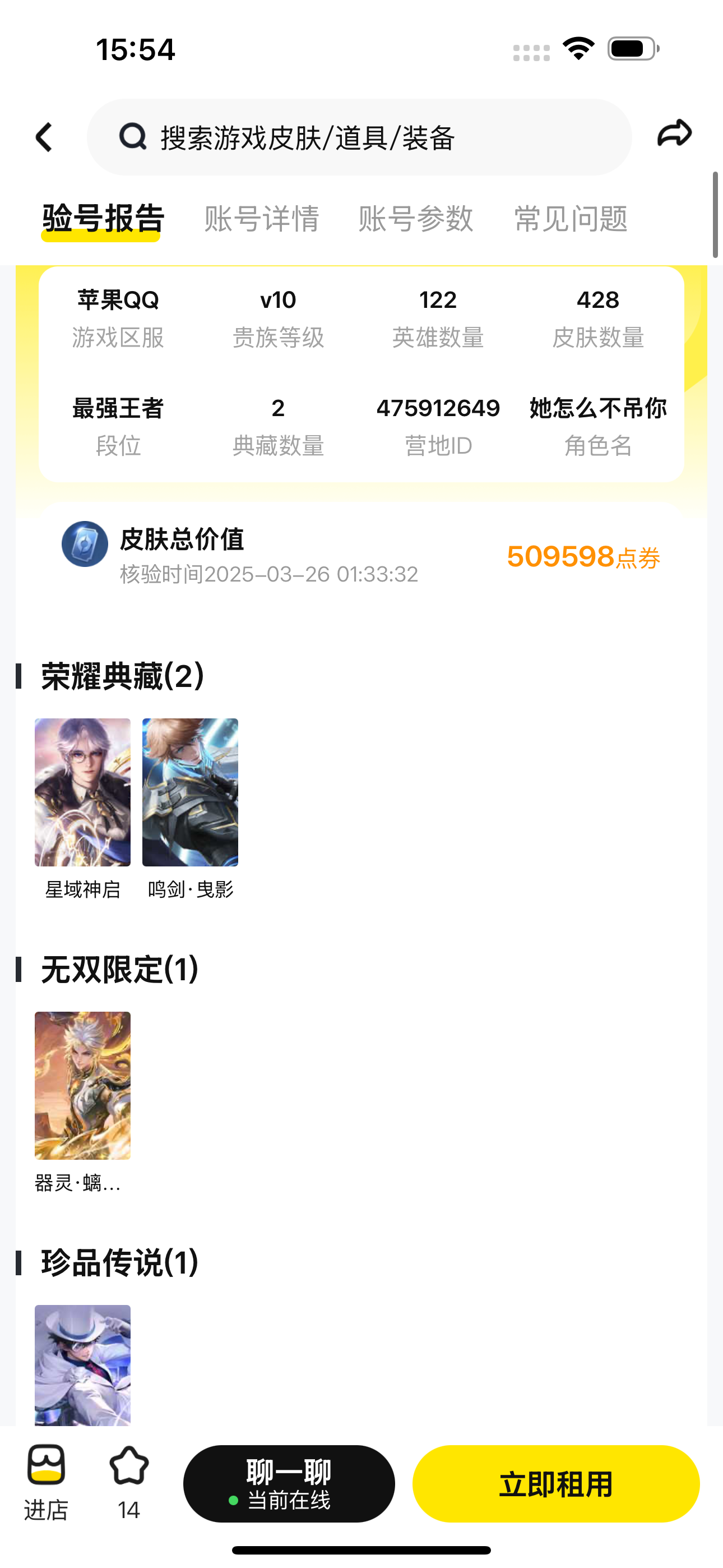The height and width of the screenshot is (1568, 723).
Task: Open the 账号参数 tab
Action: 416,219
